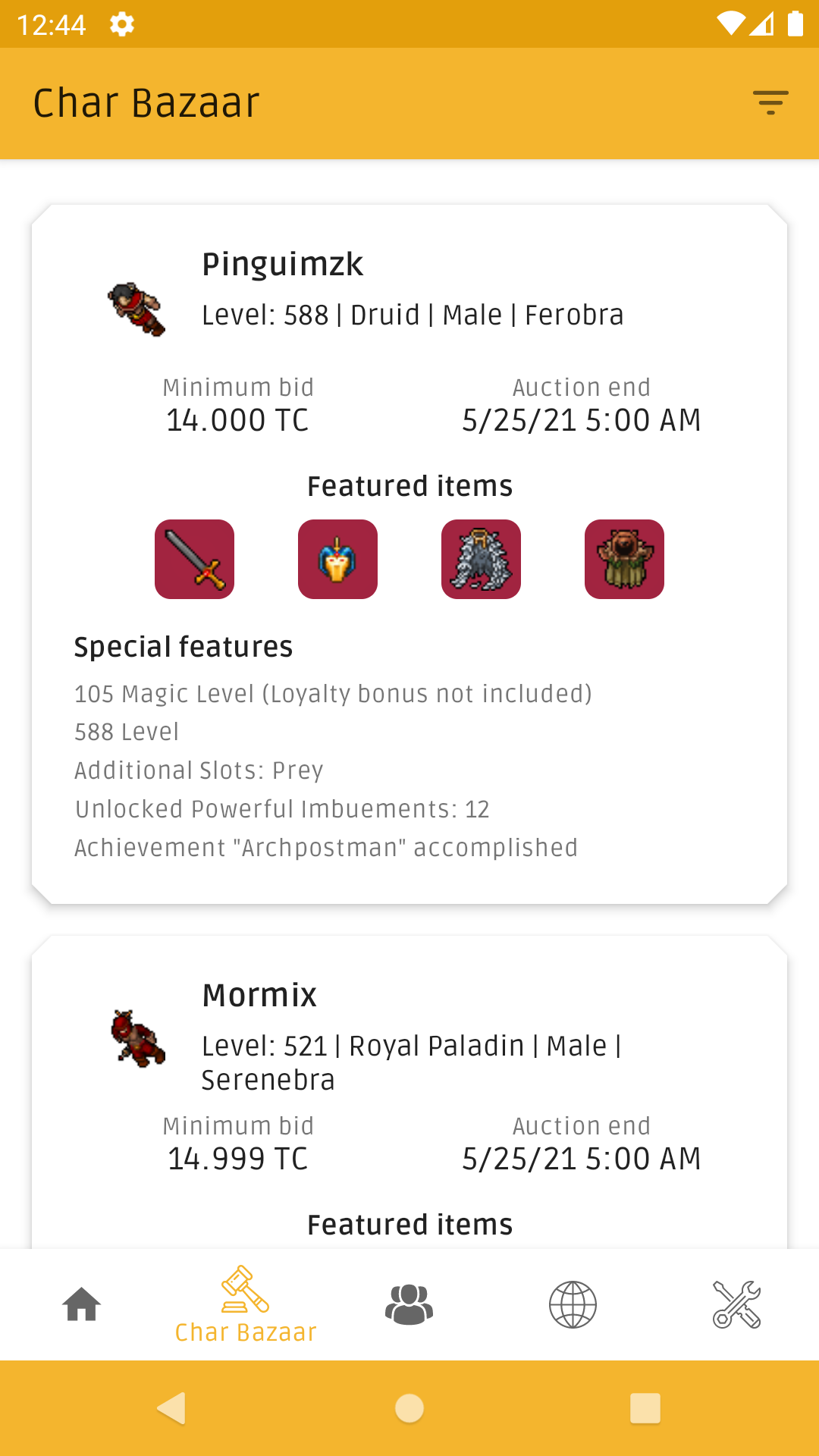
Task: Open the tools wrench tab
Action: coord(737,1304)
